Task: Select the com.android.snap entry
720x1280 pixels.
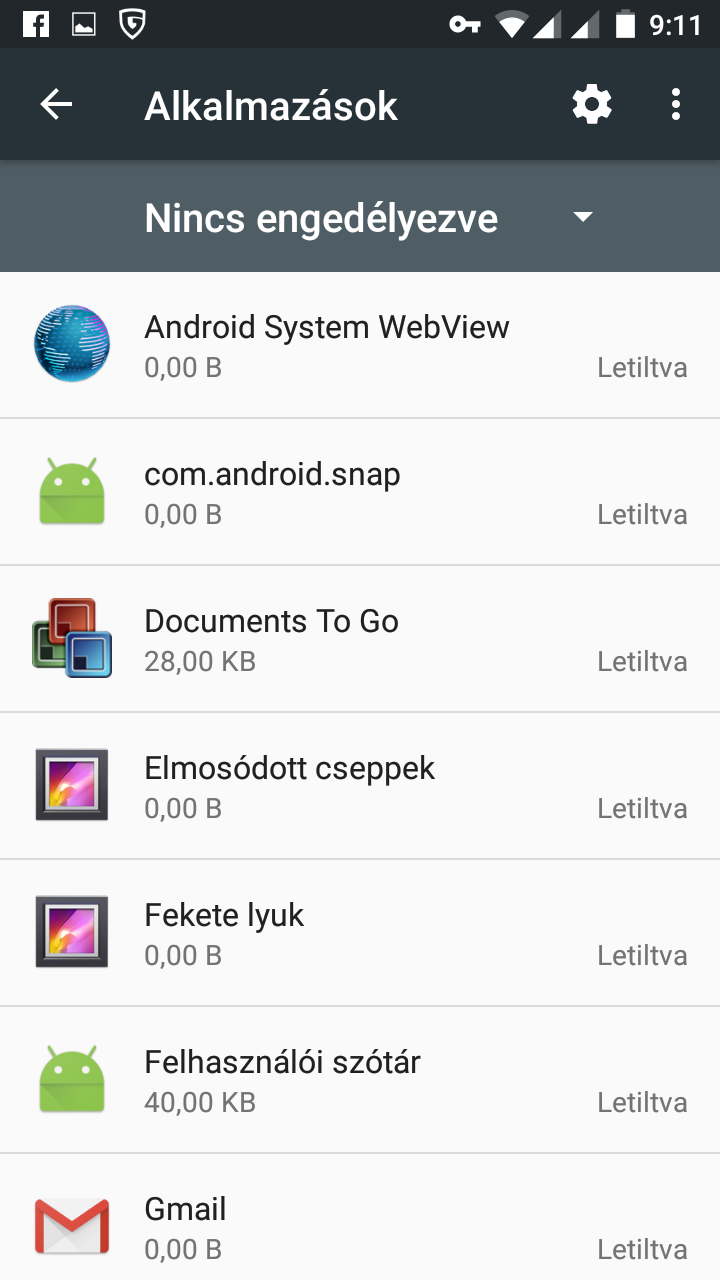Action: (x=360, y=492)
